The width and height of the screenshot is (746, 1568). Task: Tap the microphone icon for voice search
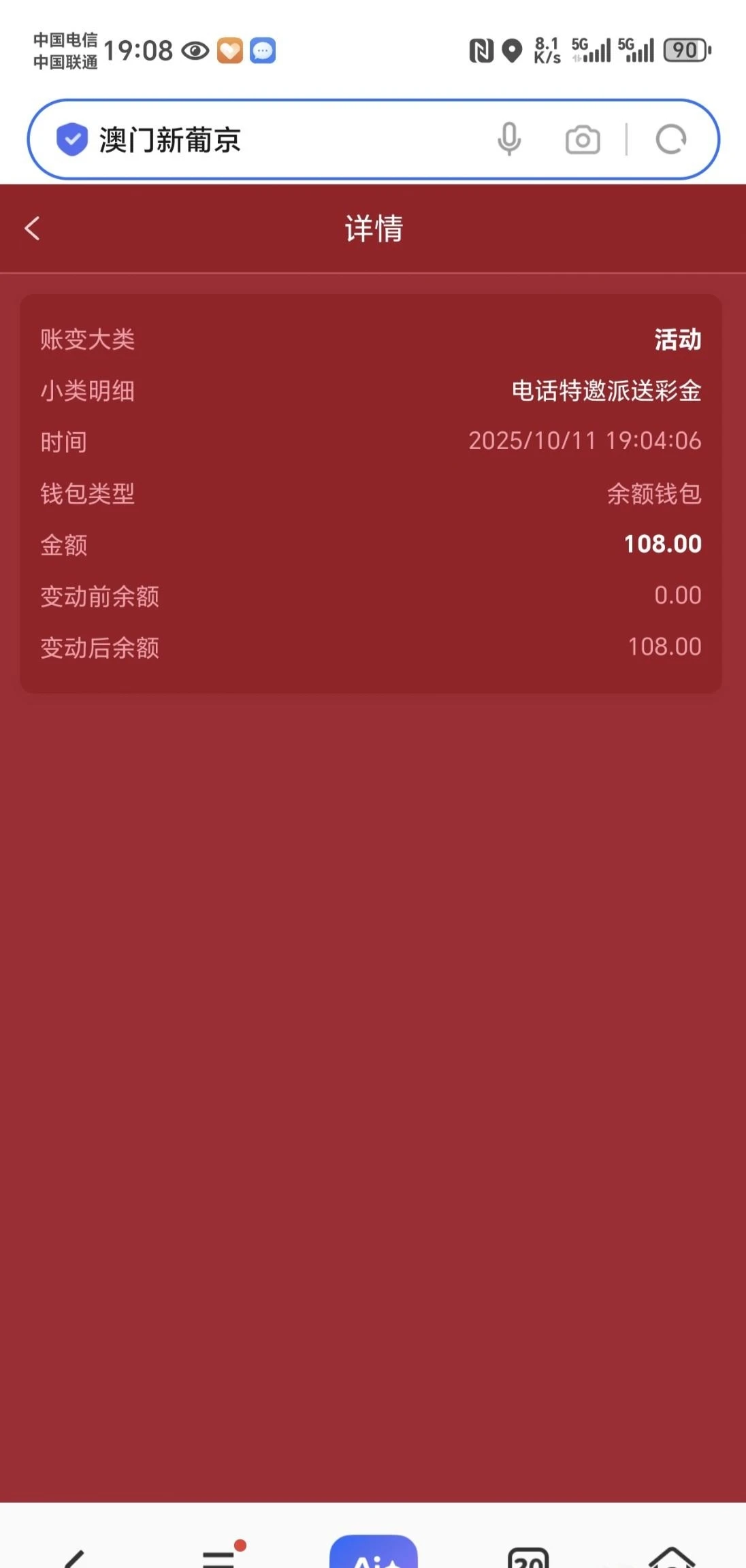508,139
